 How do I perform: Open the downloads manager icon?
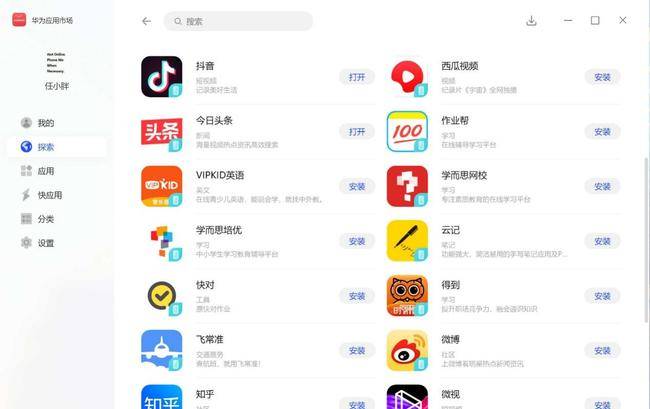tap(531, 21)
